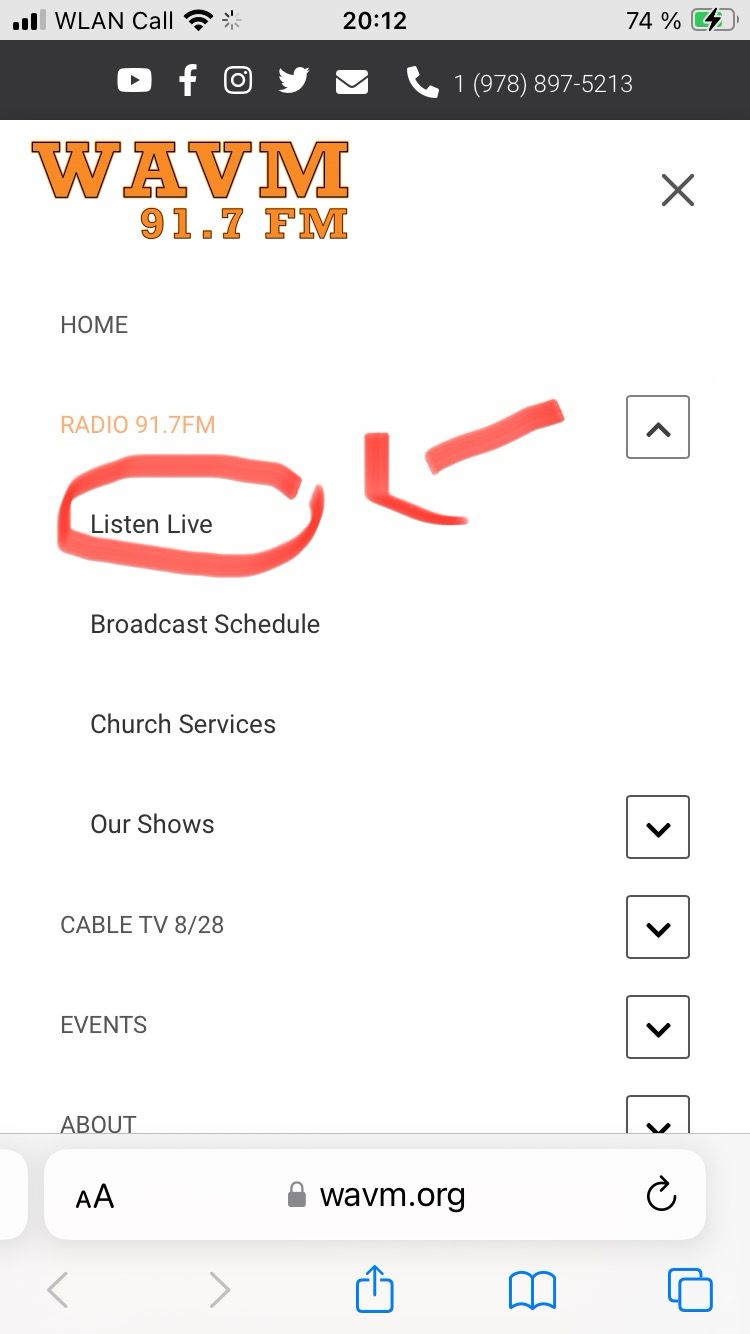Viewport: 750px width, 1334px height.
Task: Expand the Our Shows submenu
Action: tap(658, 827)
